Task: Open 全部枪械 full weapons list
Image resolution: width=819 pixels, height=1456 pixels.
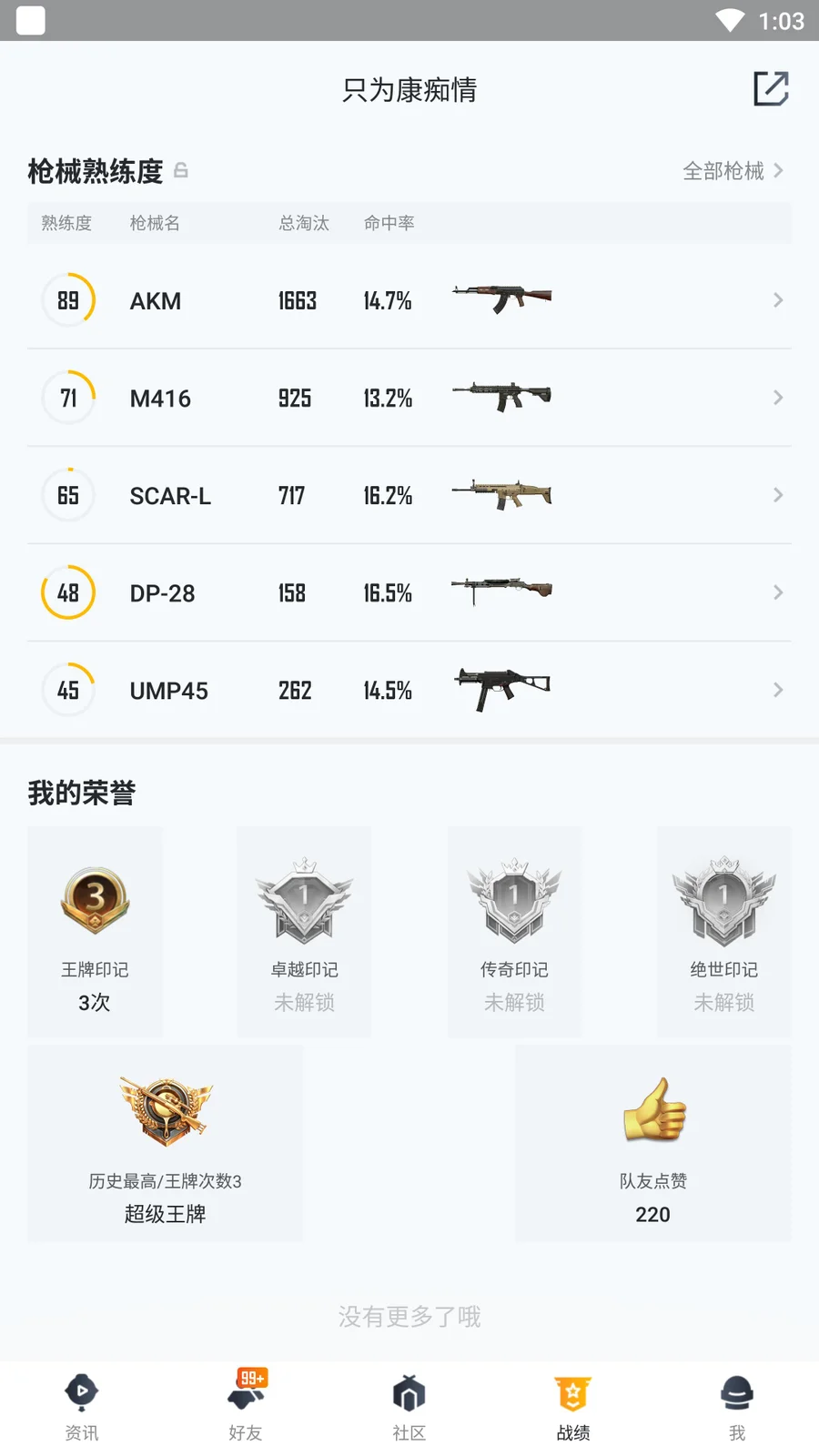Action: point(733,171)
